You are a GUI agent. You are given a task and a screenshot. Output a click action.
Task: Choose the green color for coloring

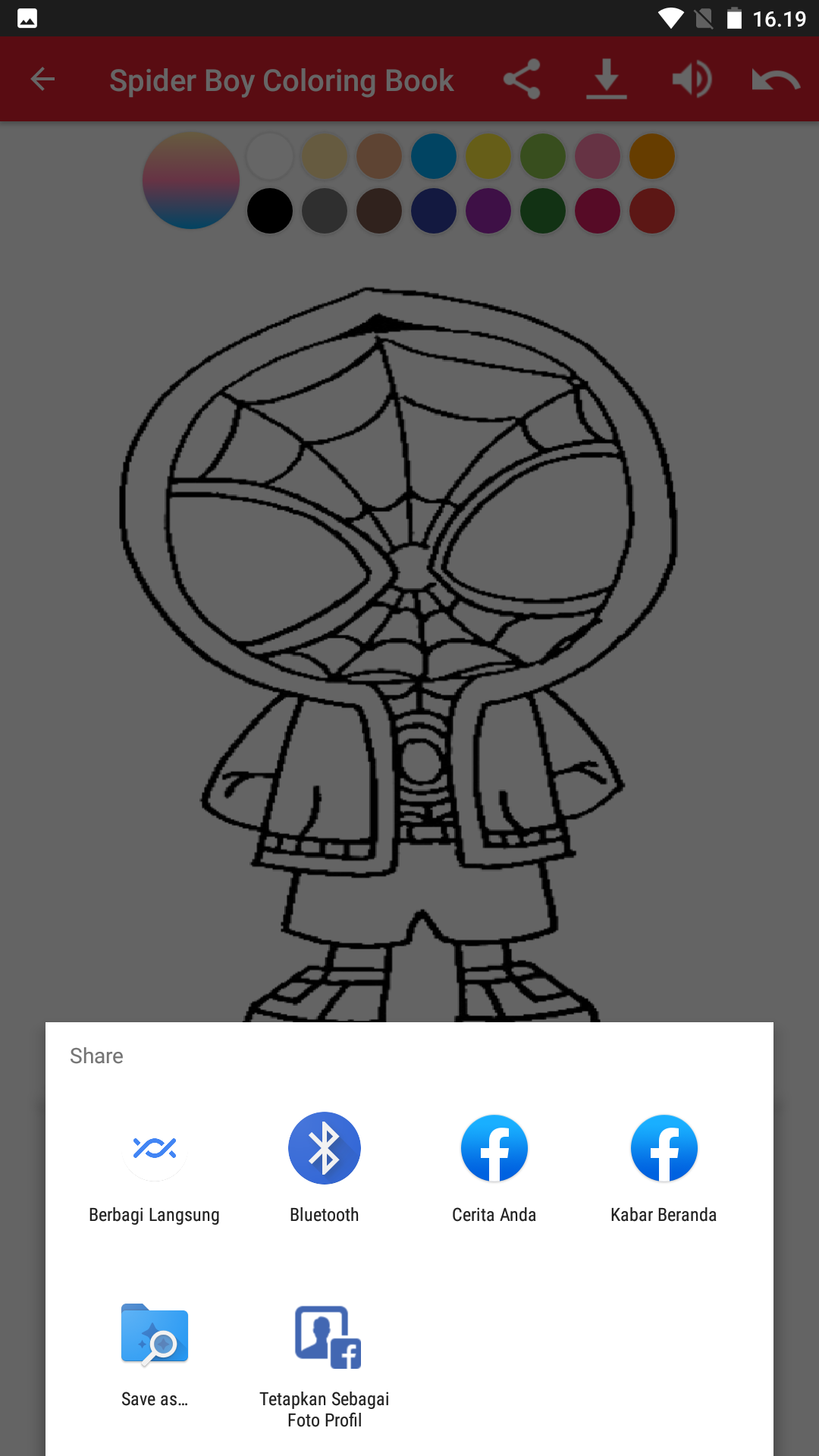tap(543, 155)
